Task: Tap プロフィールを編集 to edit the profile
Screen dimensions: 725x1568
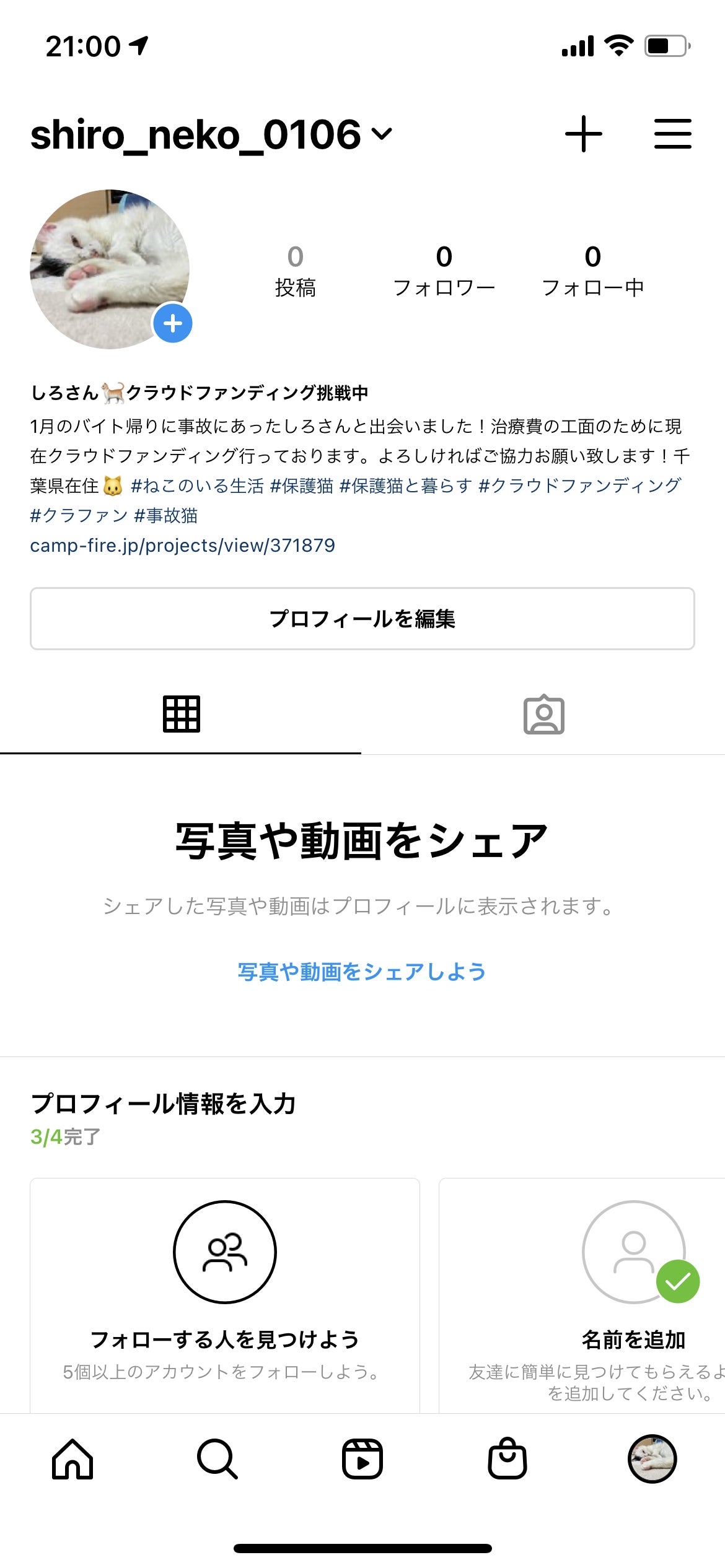Action: 362,619
